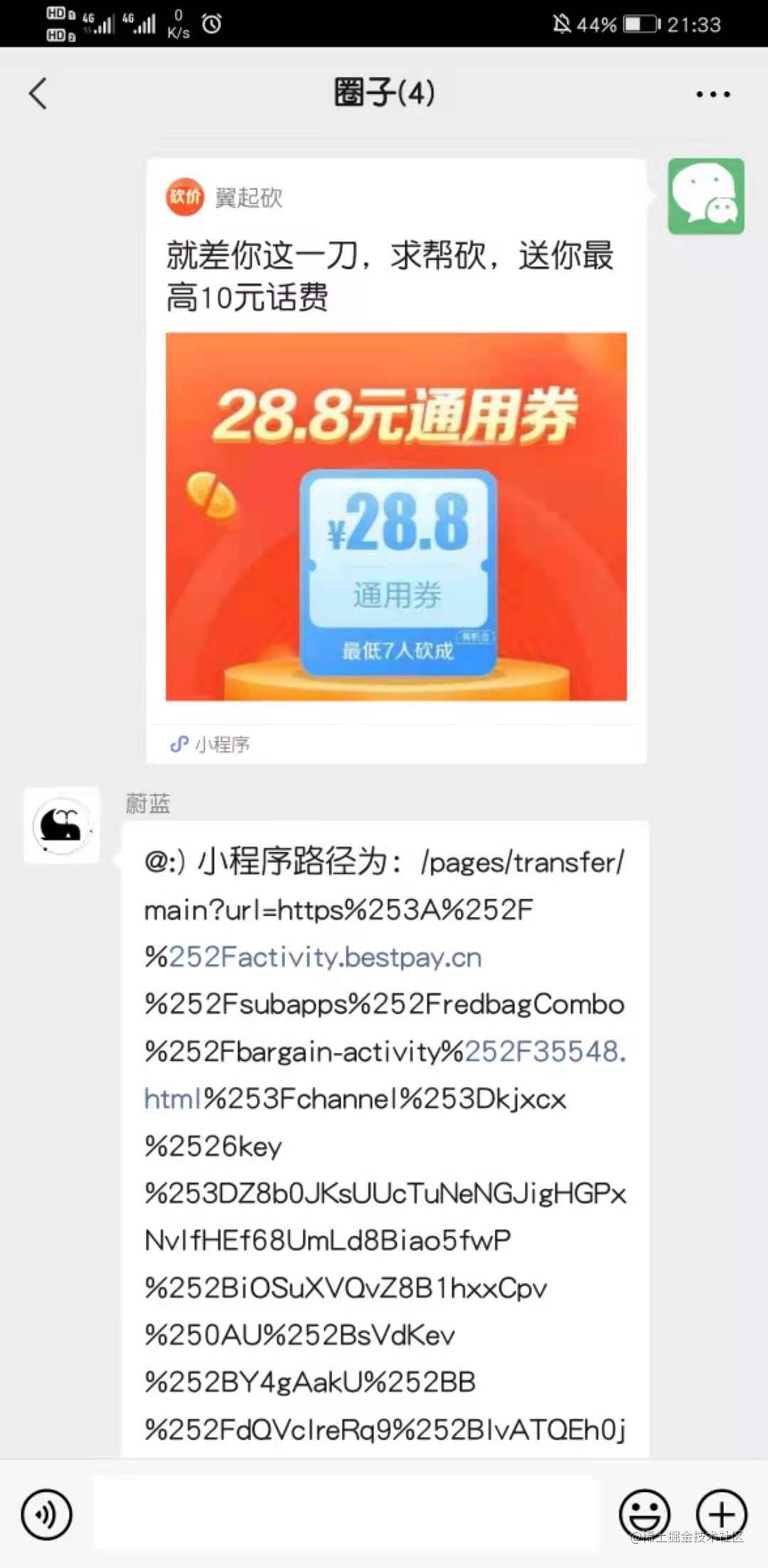
Task: Tap the 翼起砍 red circular logo
Action: [x=184, y=197]
